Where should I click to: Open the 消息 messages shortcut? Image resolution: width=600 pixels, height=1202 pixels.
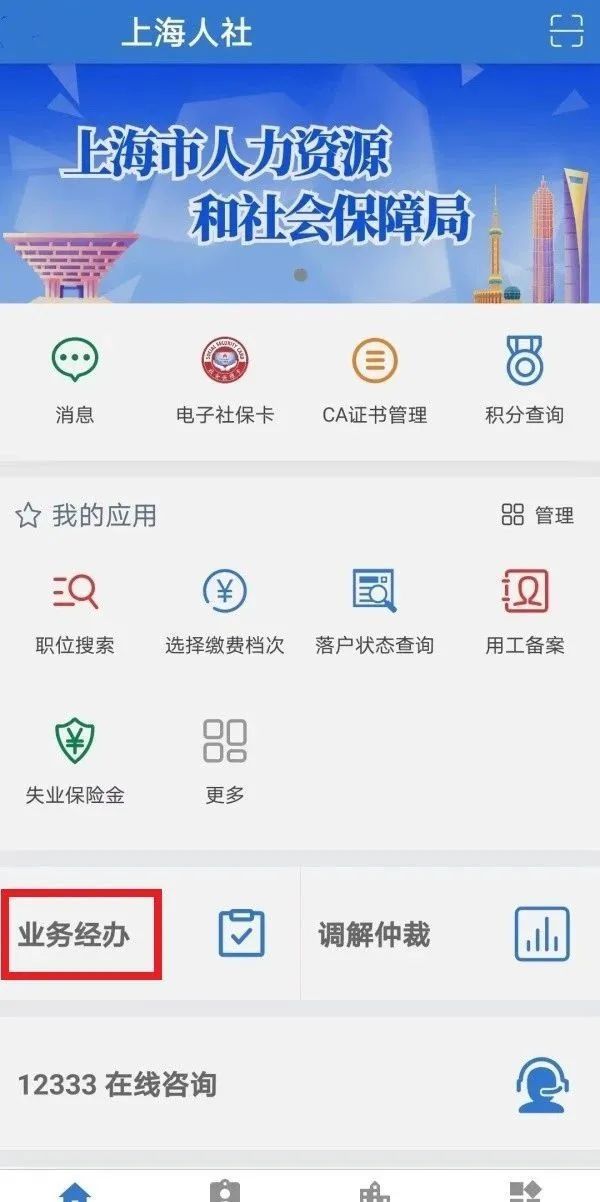[x=75, y=380]
